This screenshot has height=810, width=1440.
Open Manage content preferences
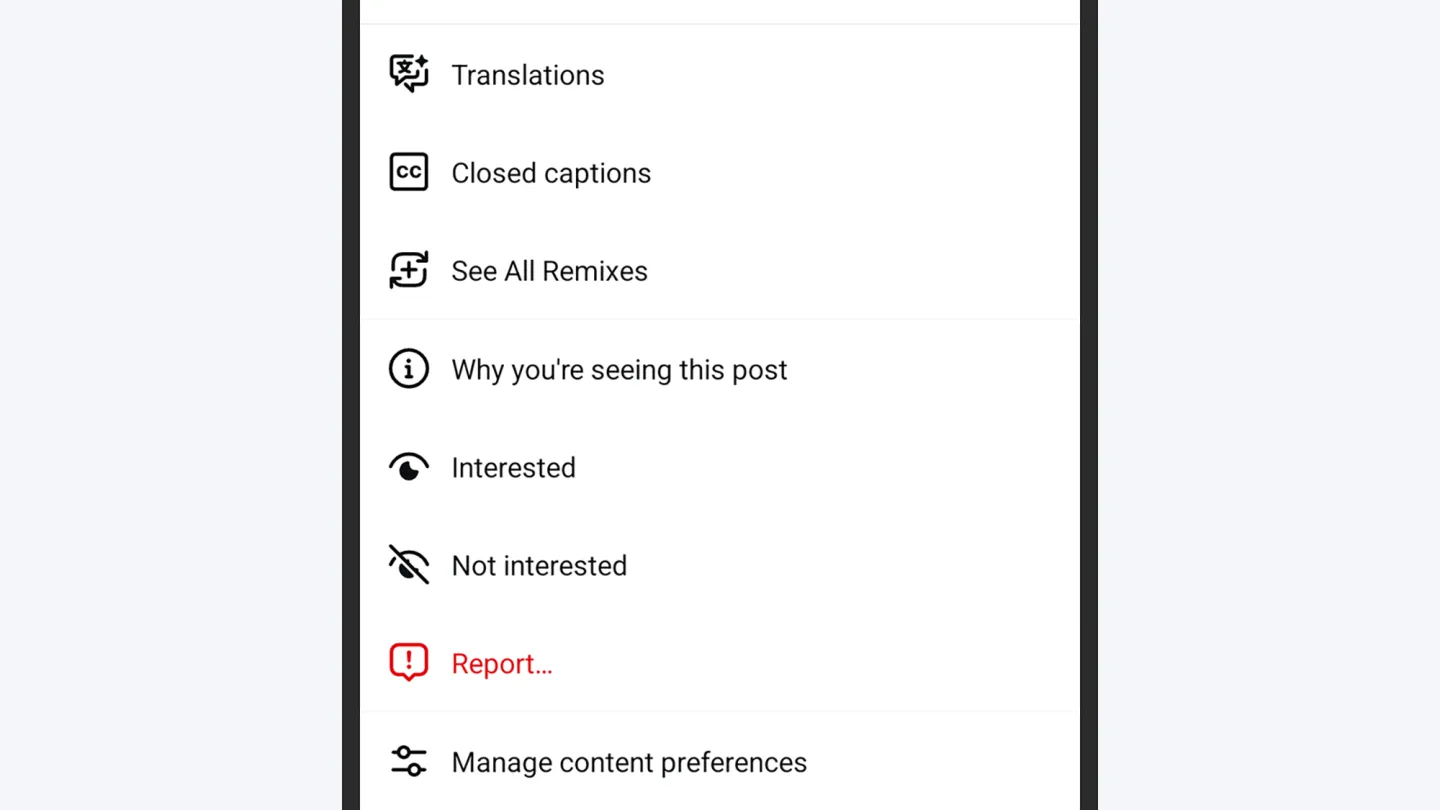(628, 762)
